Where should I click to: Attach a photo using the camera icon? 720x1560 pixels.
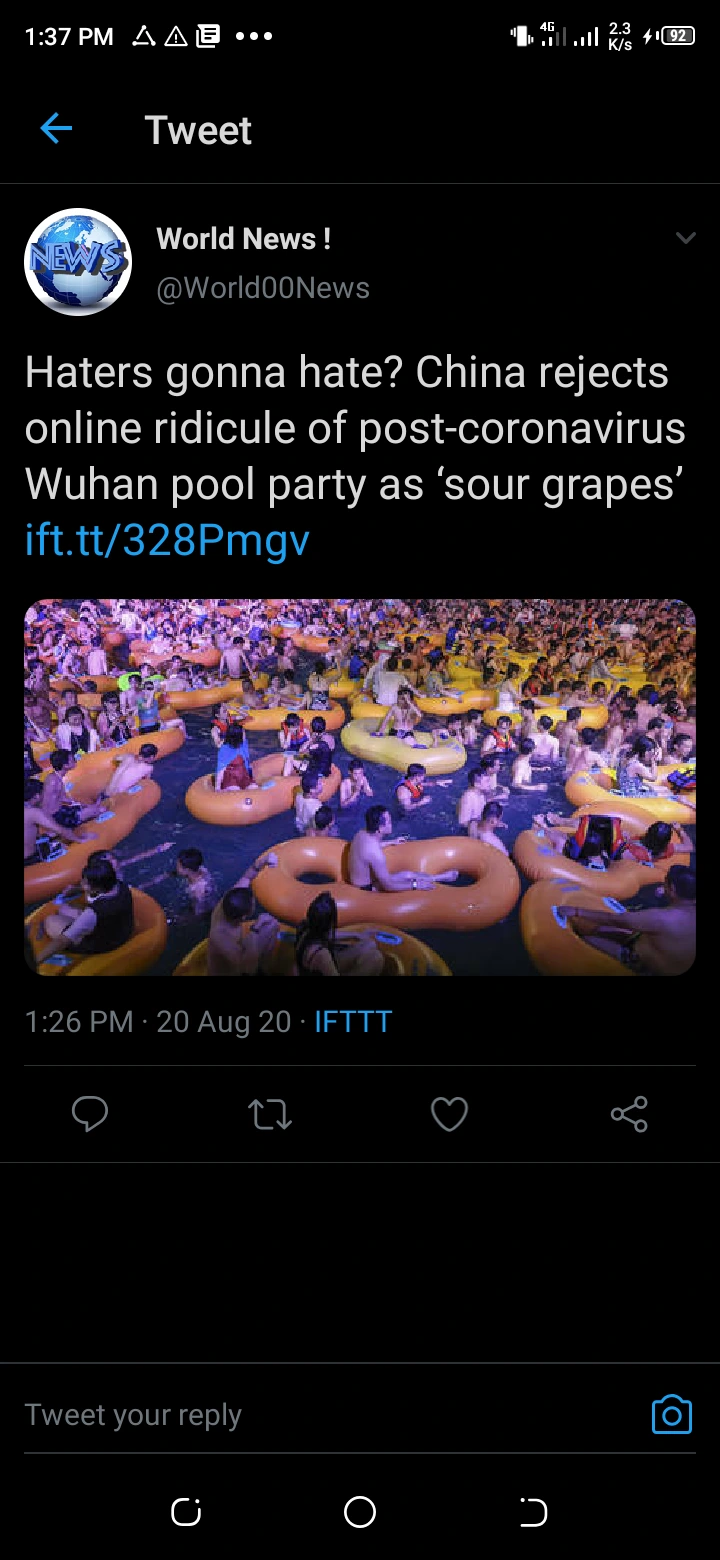671,1414
